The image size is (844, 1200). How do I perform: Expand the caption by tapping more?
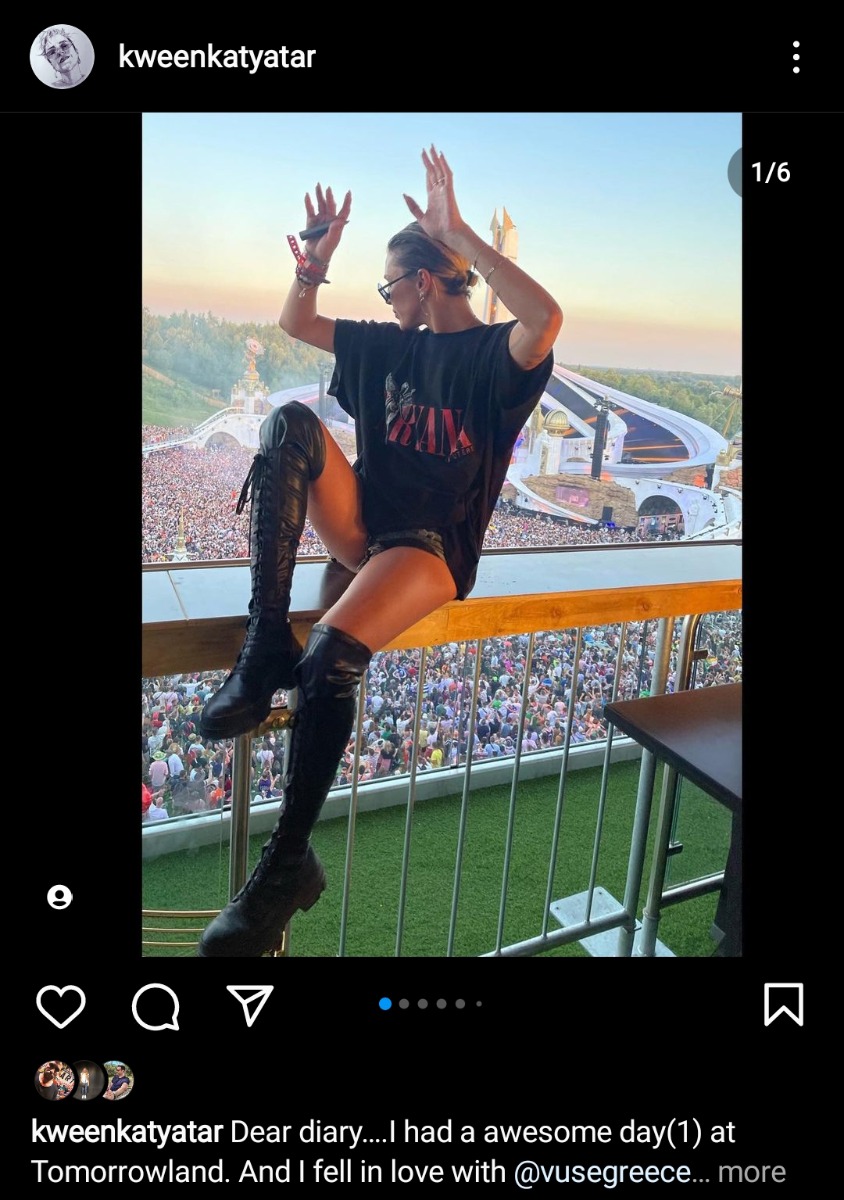click(x=752, y=1171)
